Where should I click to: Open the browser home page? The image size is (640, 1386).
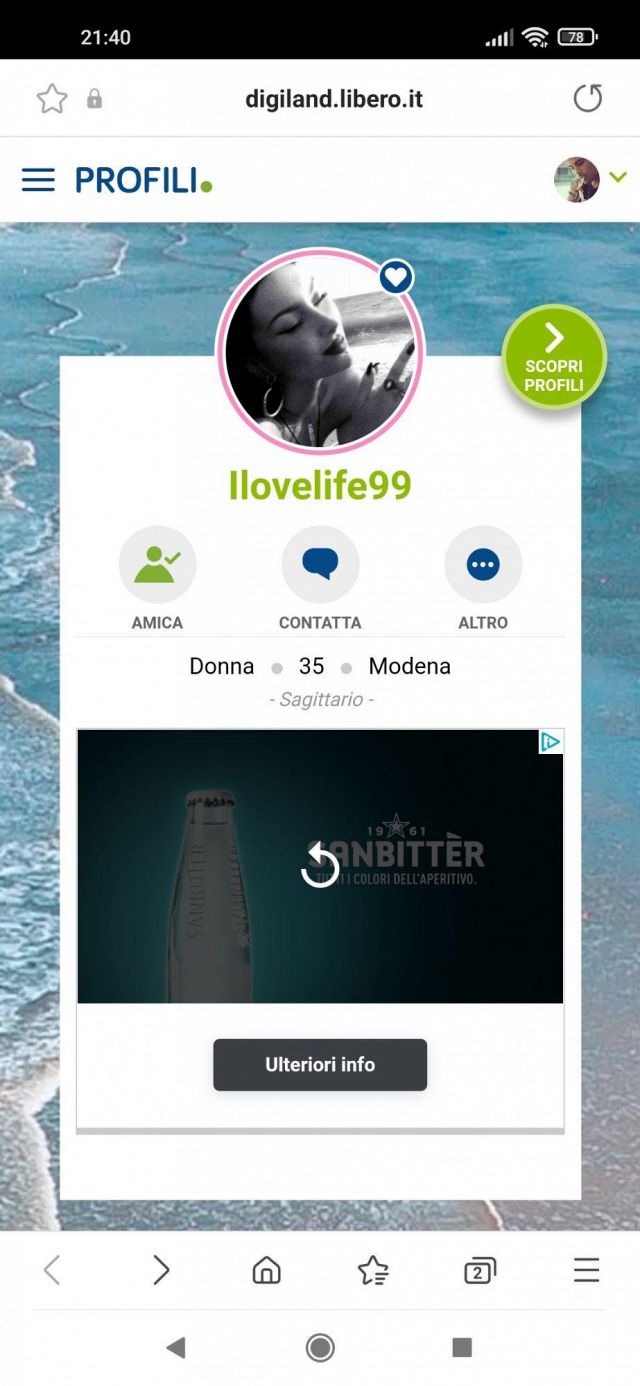266,1270
